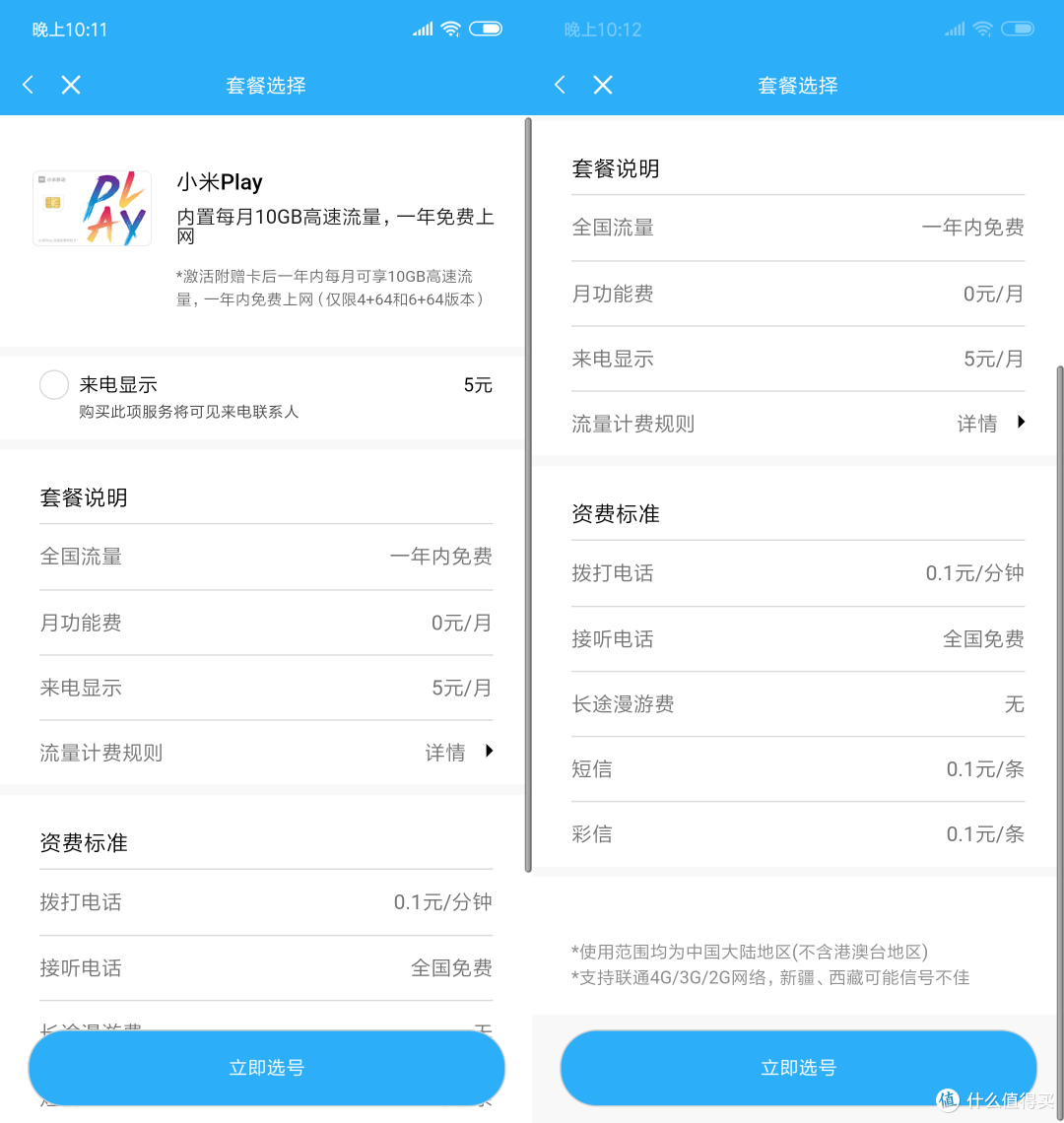Tap the Wi-Fi icon in the status bar

[450, 29]
